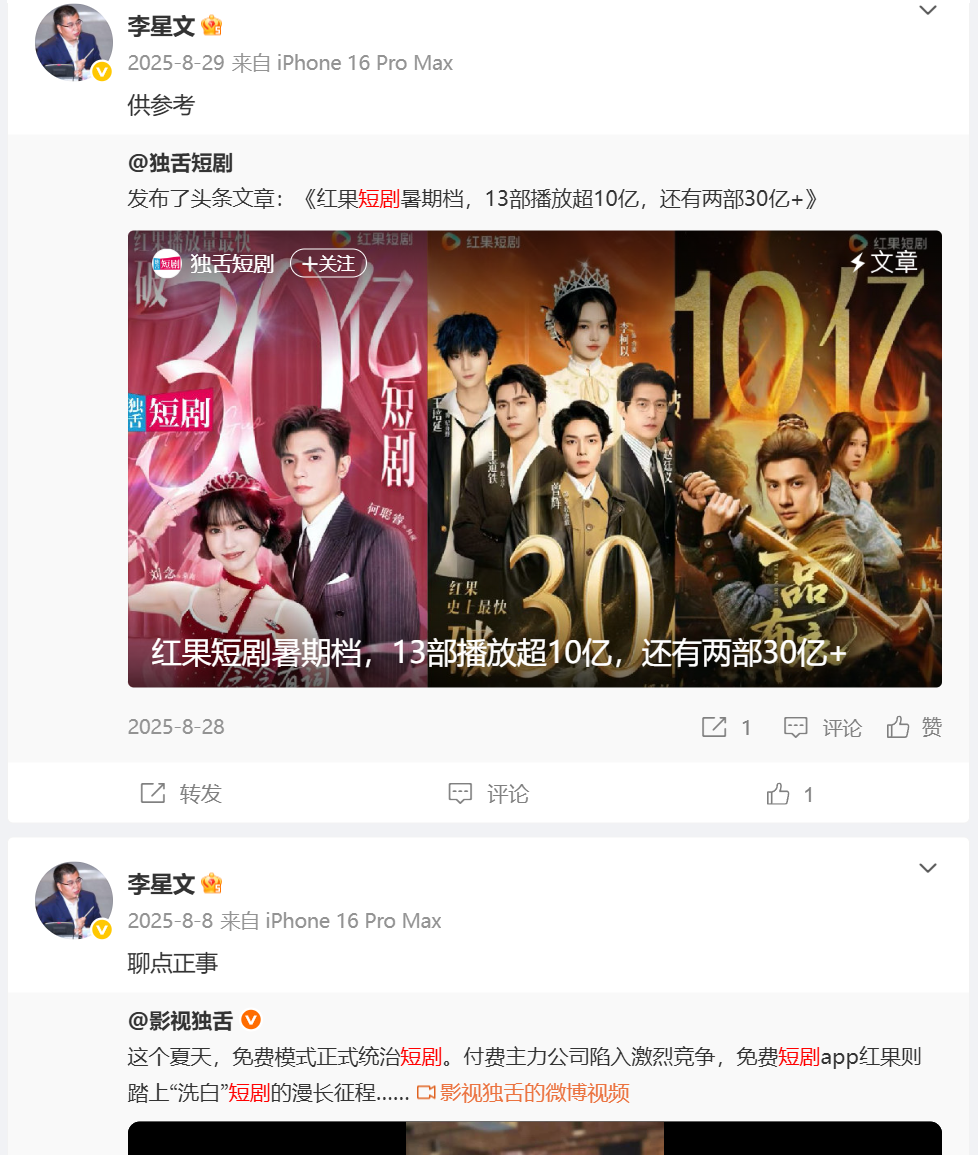Open 评论 under the 供参考 post
This screenshot has width=978, height=1155.
pyautogui.click(x=488, y=794)
